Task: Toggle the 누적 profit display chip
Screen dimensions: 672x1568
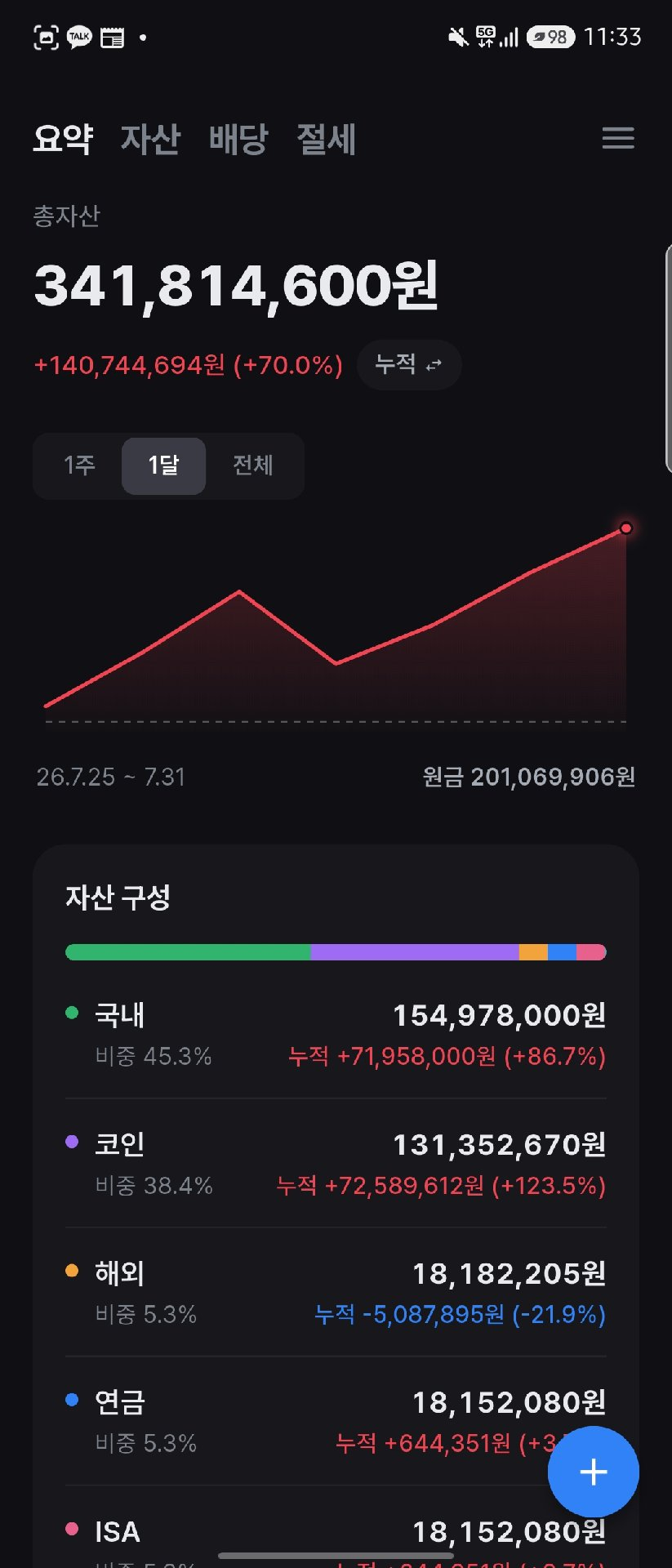Action: 409,364
